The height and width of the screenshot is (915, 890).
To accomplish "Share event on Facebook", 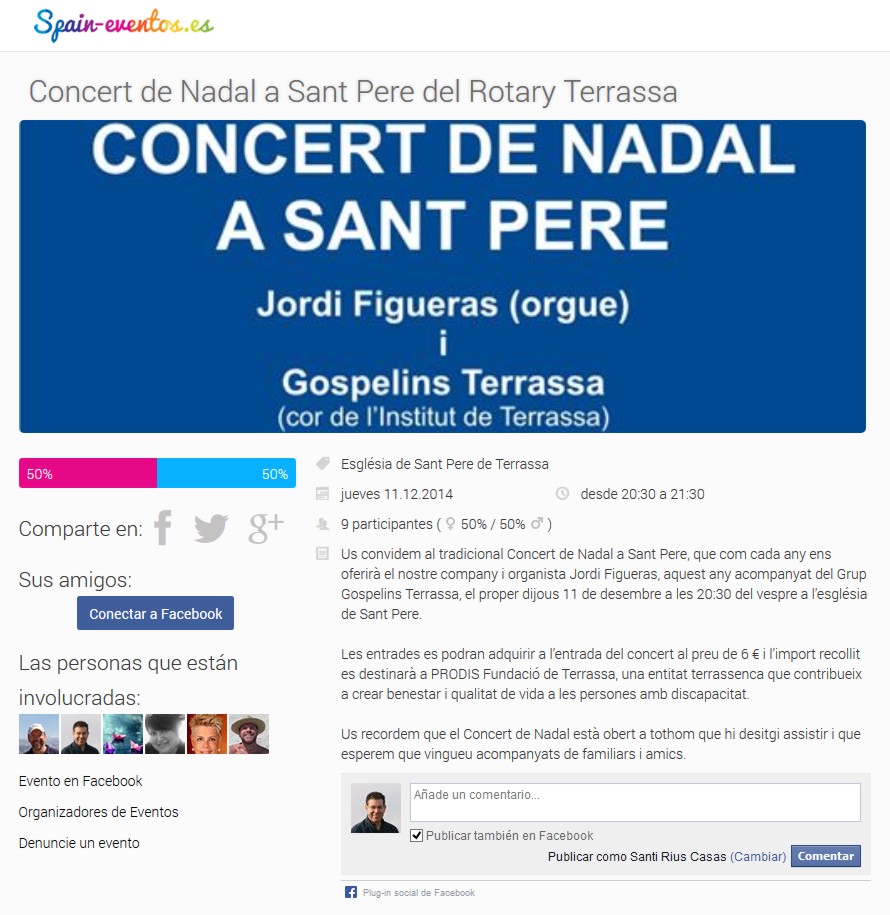I will (163, 528).
